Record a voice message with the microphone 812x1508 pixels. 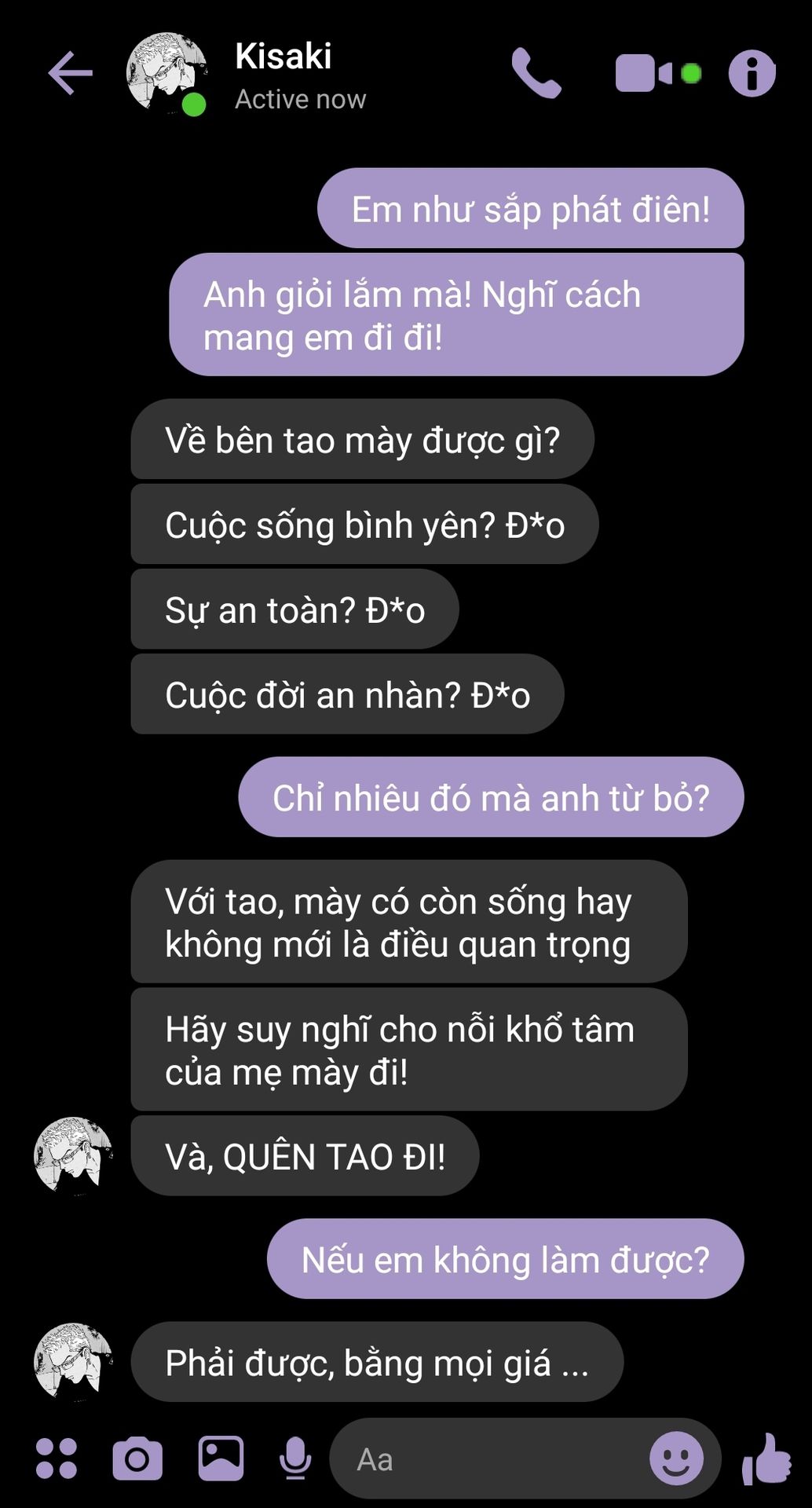(x=294, y=1459)
